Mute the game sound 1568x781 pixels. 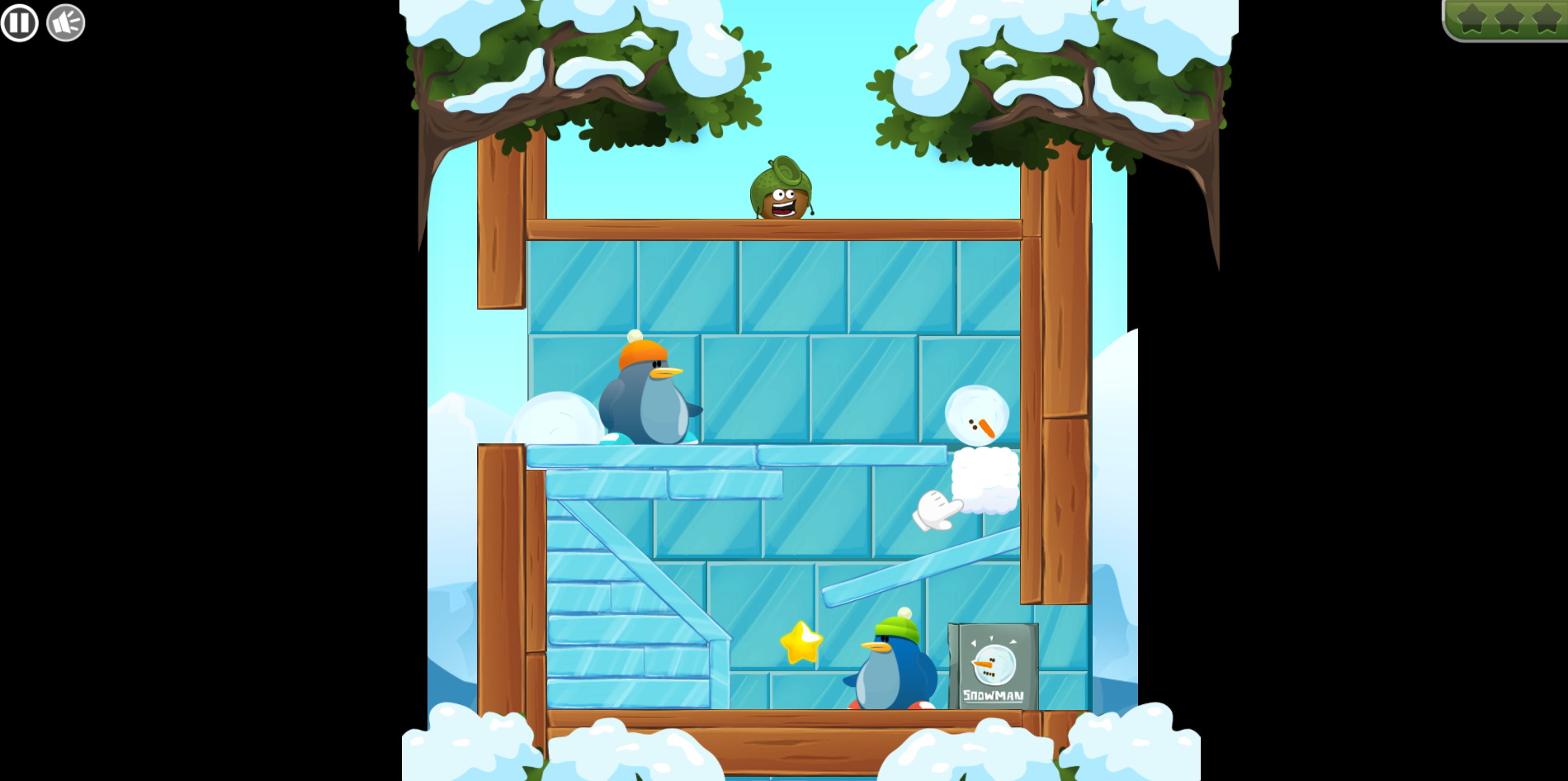[x=66, y=22]
